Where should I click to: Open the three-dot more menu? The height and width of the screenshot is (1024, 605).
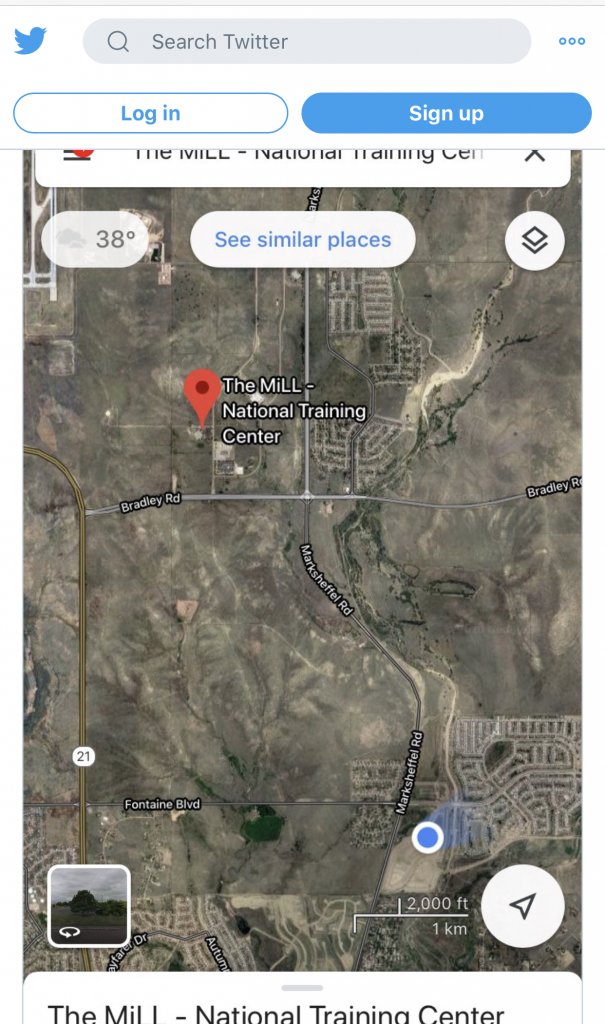(x=572, y=41)
